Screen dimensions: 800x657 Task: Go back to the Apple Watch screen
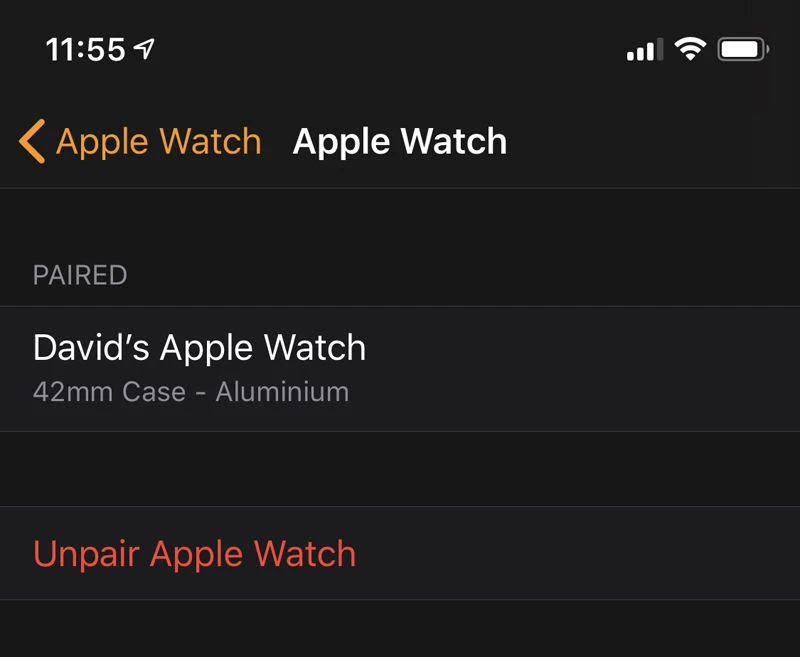pos(140,142)
